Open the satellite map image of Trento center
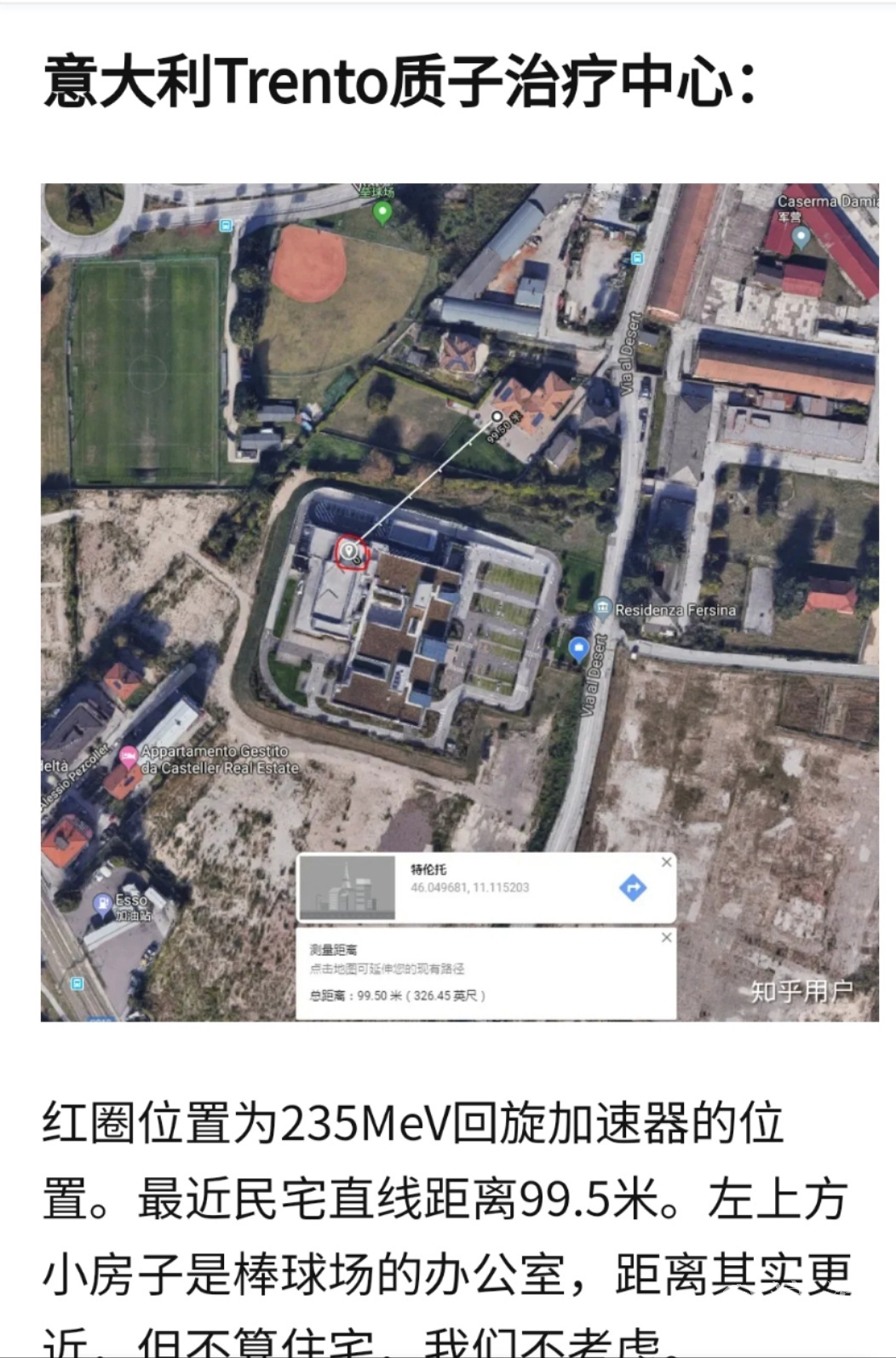Image resolution: width=896 pixels, height=1358 pixels. (x=460, y=601)
